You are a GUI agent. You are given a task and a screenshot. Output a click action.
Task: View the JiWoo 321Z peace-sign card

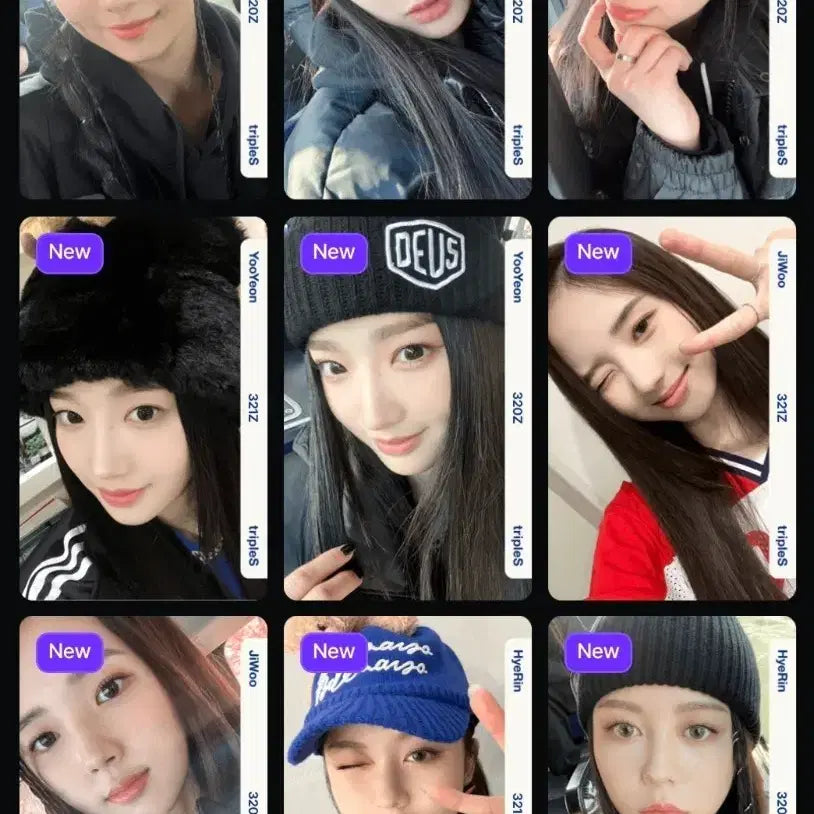[x=671, y=408]
